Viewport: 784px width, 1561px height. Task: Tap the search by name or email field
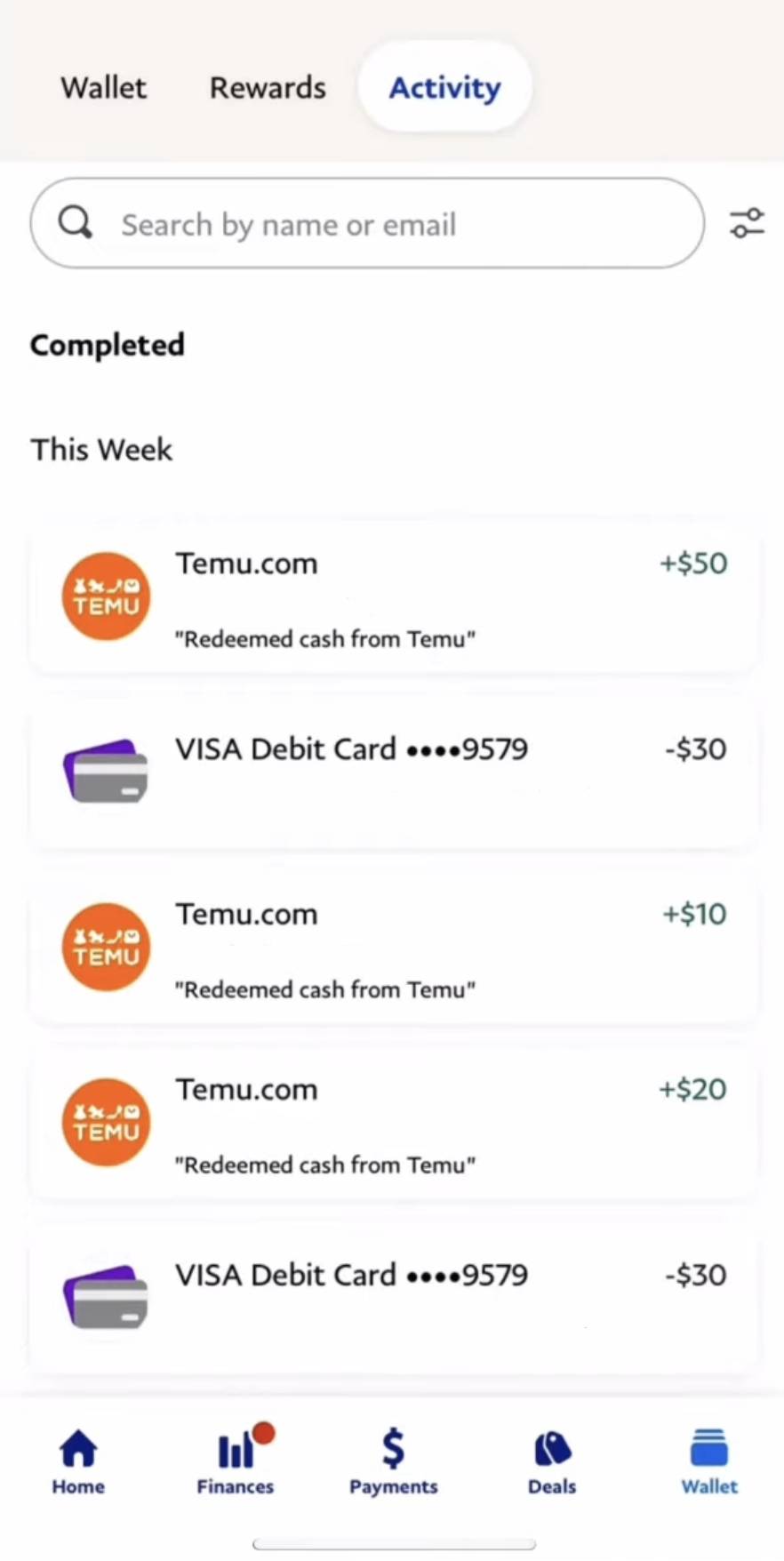click(366, 224)
